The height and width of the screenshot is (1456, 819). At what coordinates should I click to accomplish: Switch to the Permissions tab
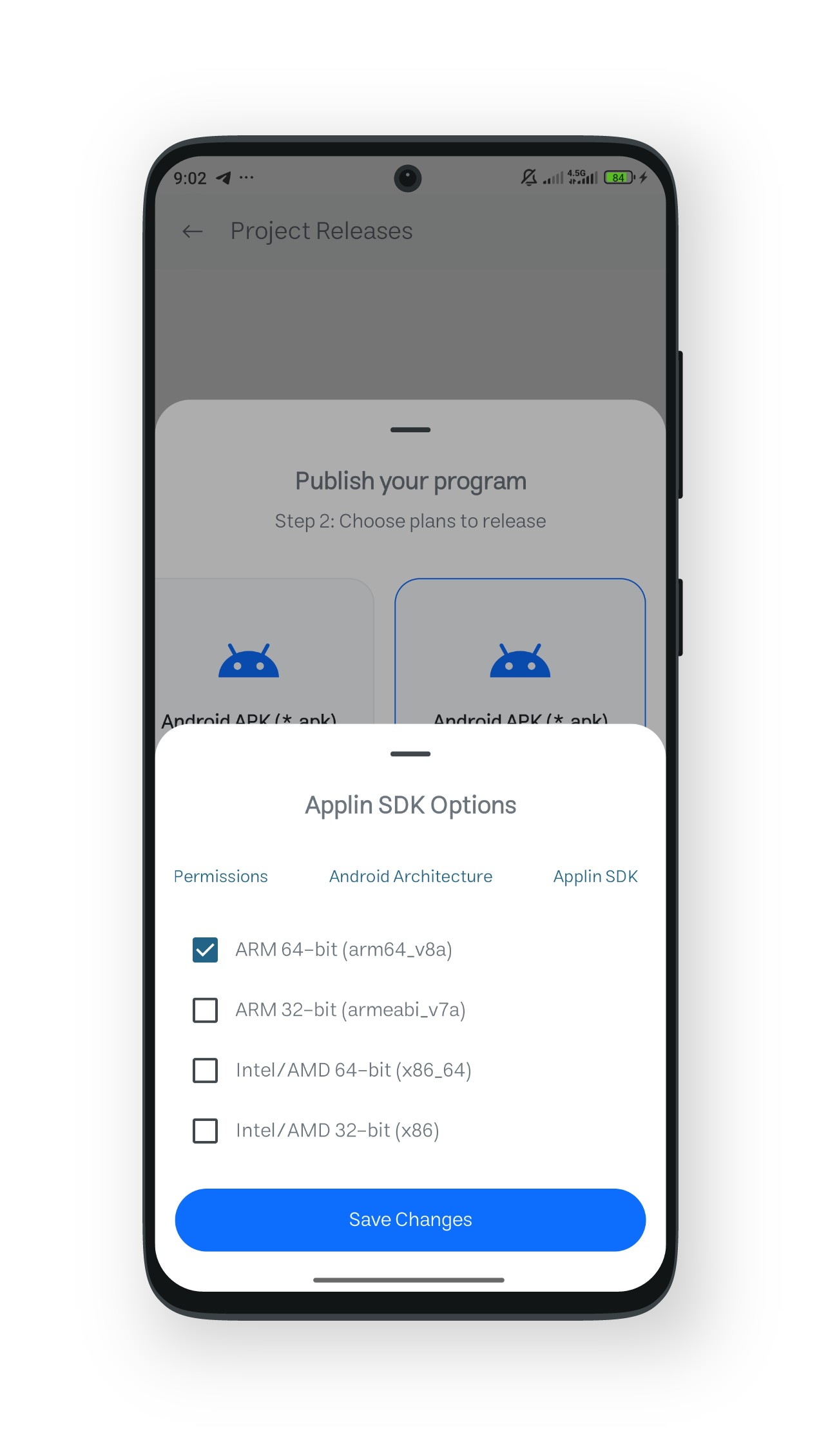click(x=220, y=876)
